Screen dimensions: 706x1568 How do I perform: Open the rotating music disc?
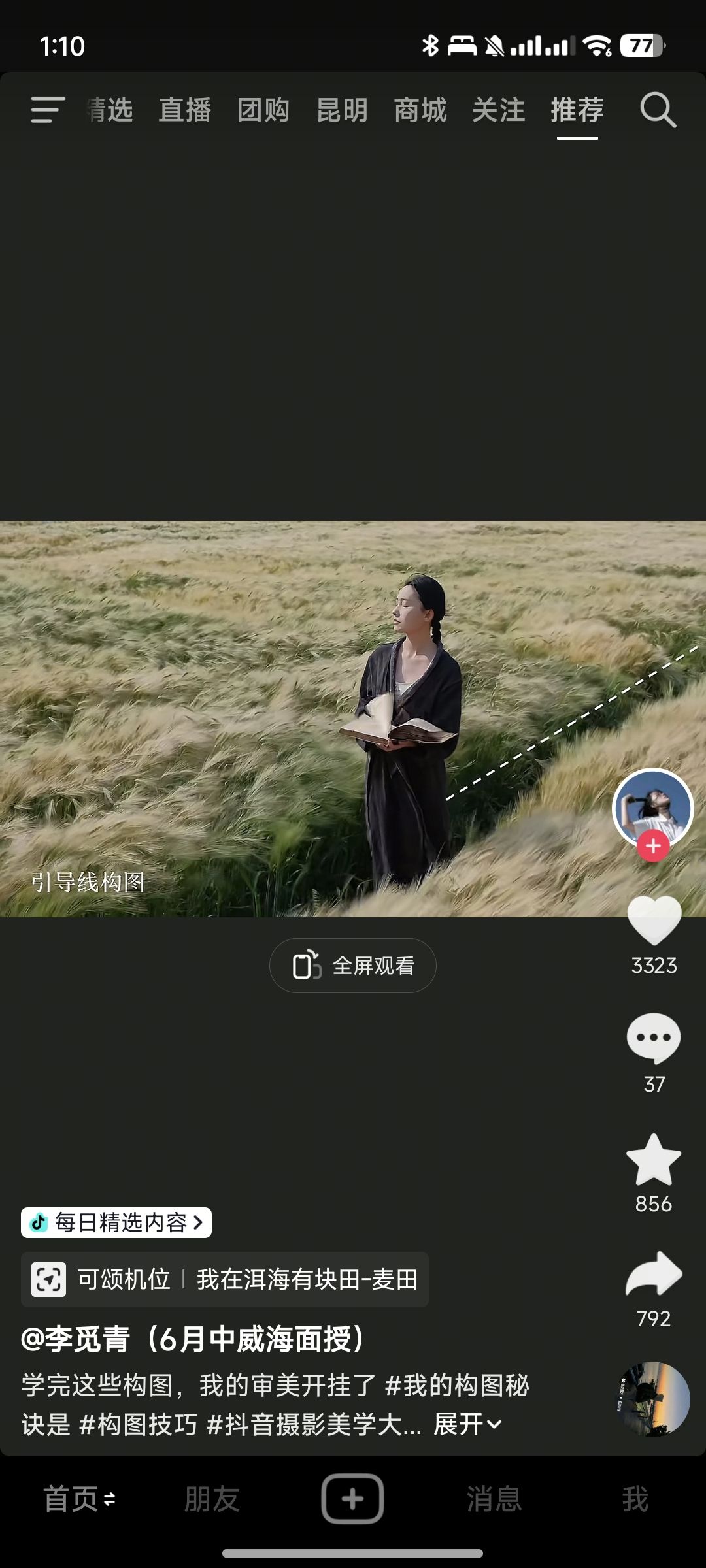point(653,1399)
